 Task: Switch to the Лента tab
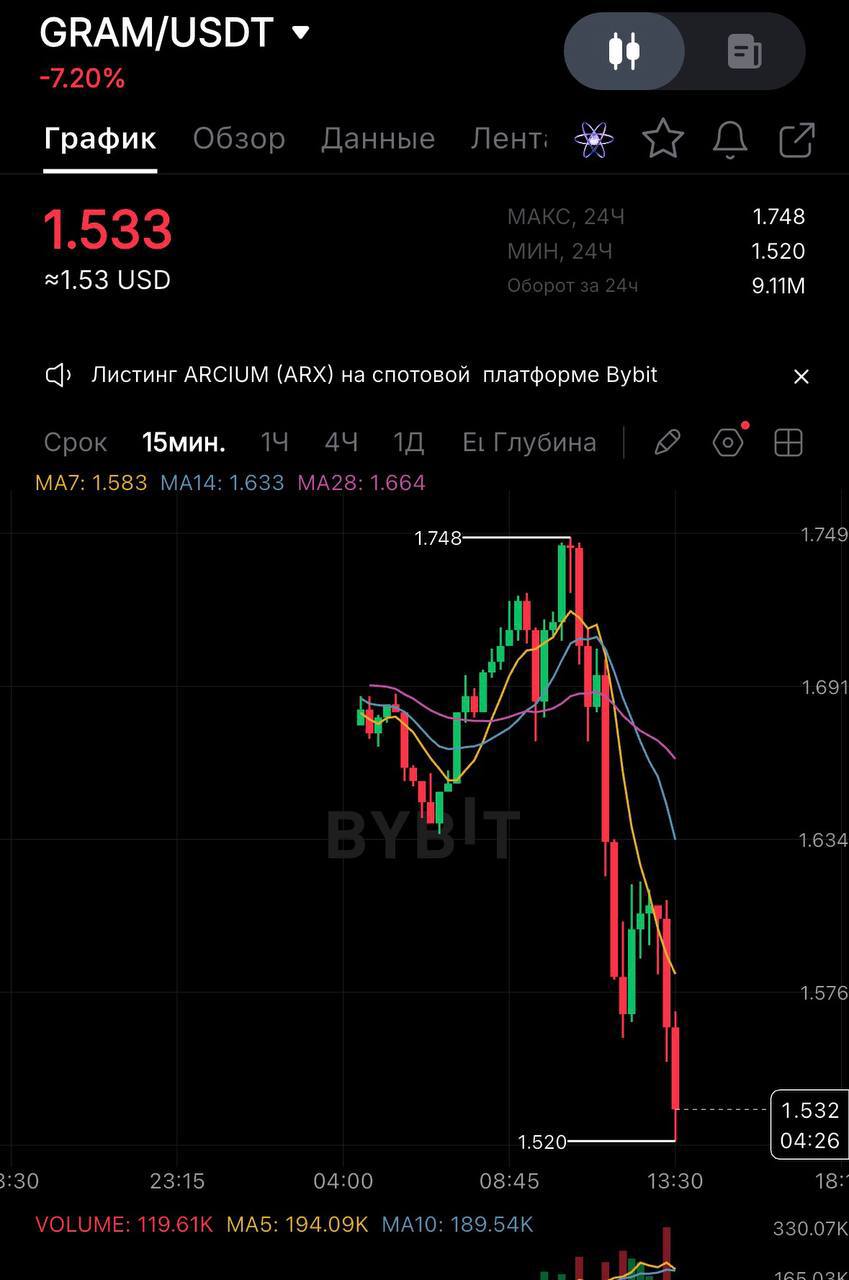pyautogui.click(x=509, y=138)
